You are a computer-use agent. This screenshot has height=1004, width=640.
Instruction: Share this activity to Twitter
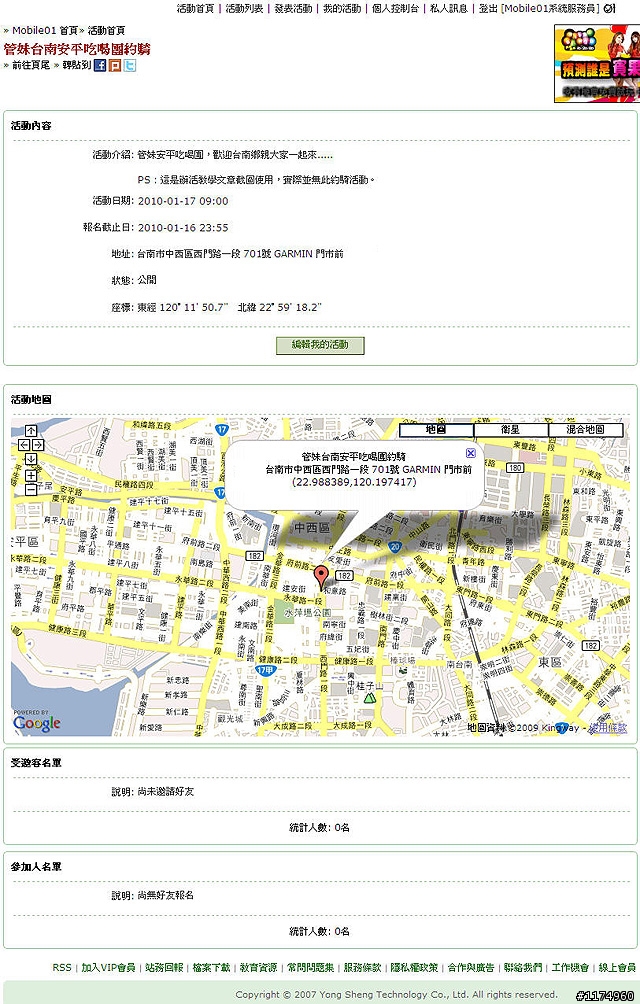click(130, 65)
